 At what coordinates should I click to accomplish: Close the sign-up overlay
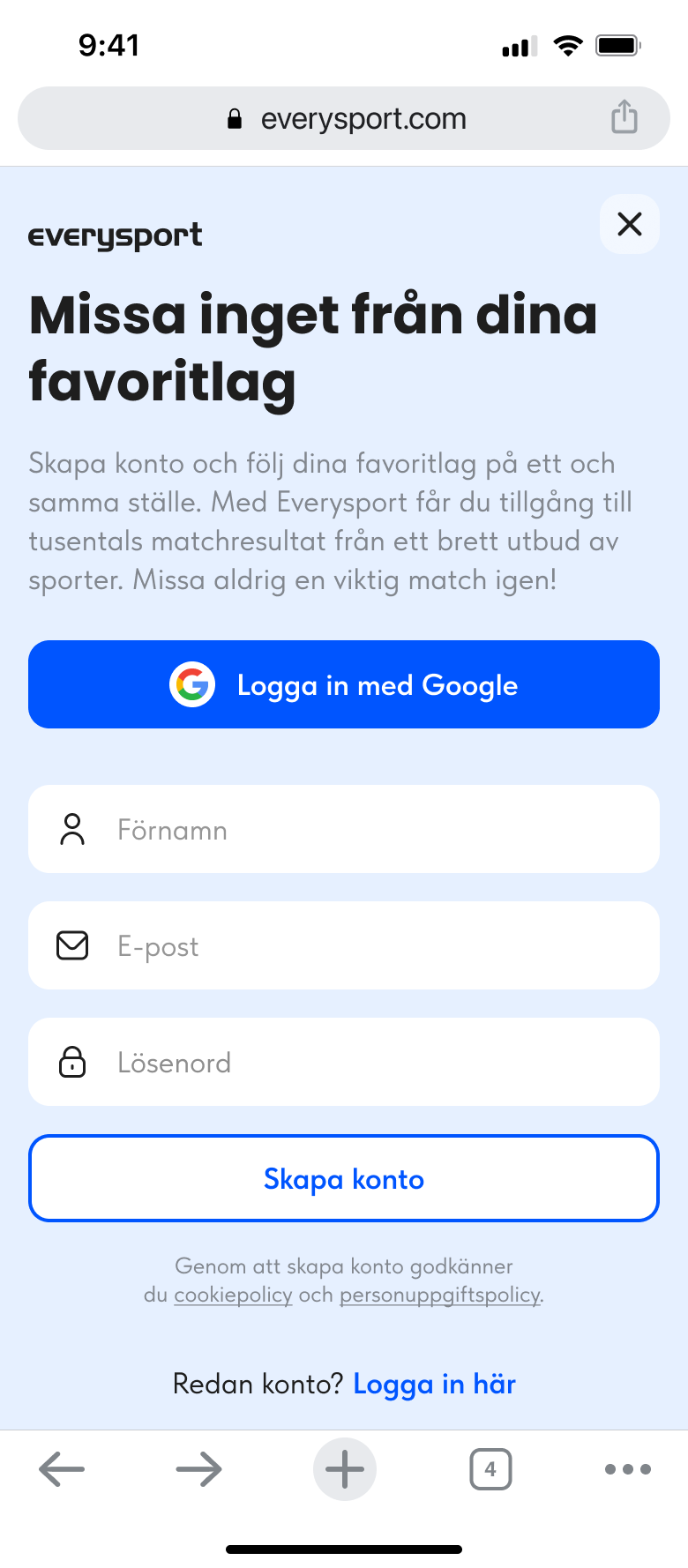(x=629, y=224)
